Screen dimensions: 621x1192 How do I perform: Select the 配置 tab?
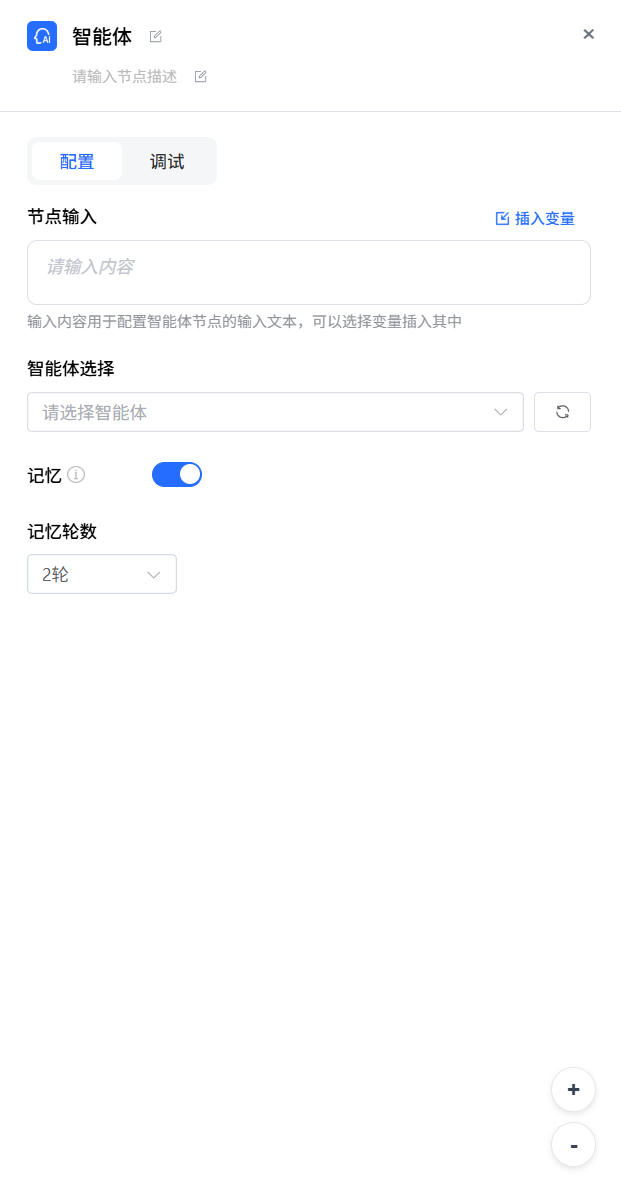click(x=77, y=161)
